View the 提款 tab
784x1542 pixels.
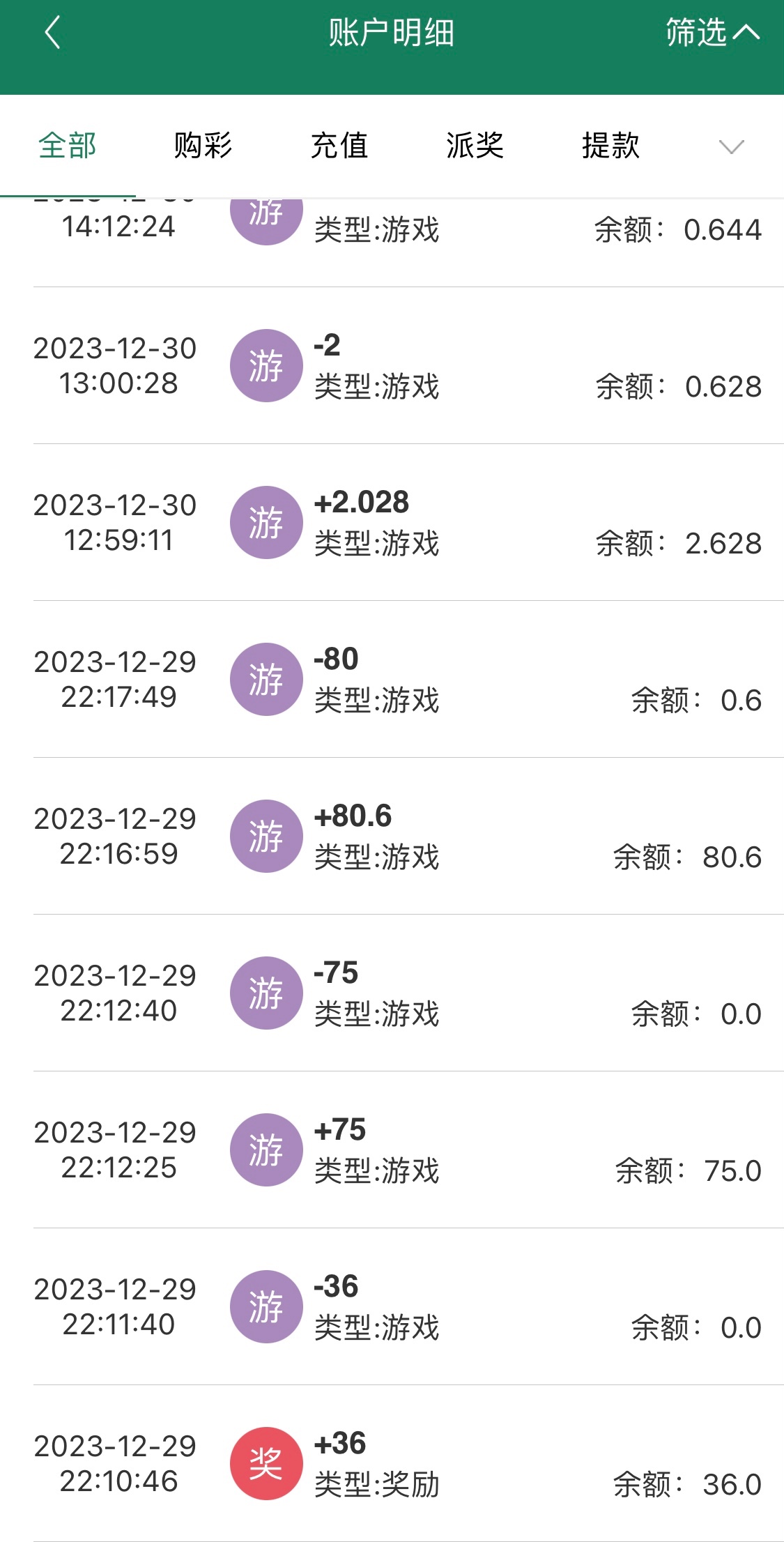(x=610, y=146)
